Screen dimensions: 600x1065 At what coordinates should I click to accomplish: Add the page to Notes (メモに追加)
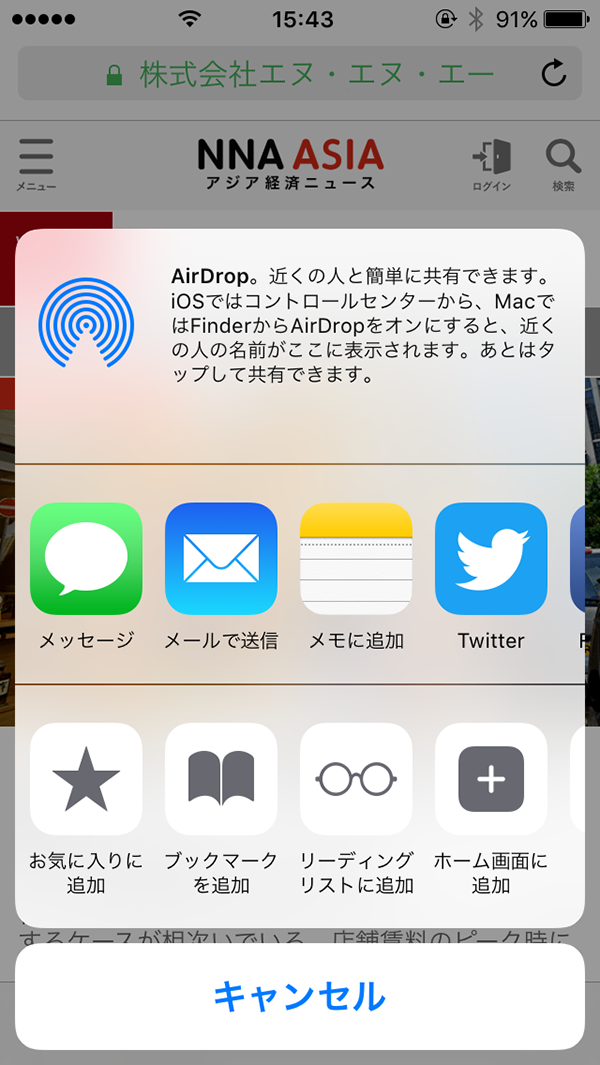356,559
